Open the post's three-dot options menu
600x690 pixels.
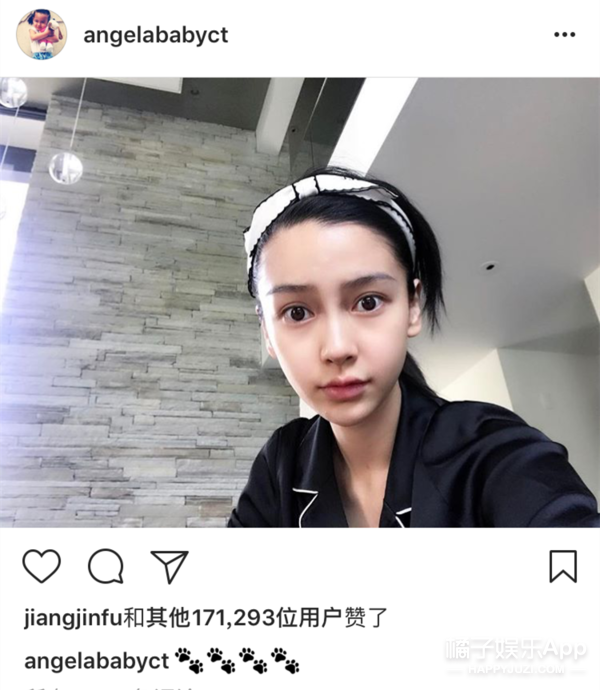[x=565, y=35]
